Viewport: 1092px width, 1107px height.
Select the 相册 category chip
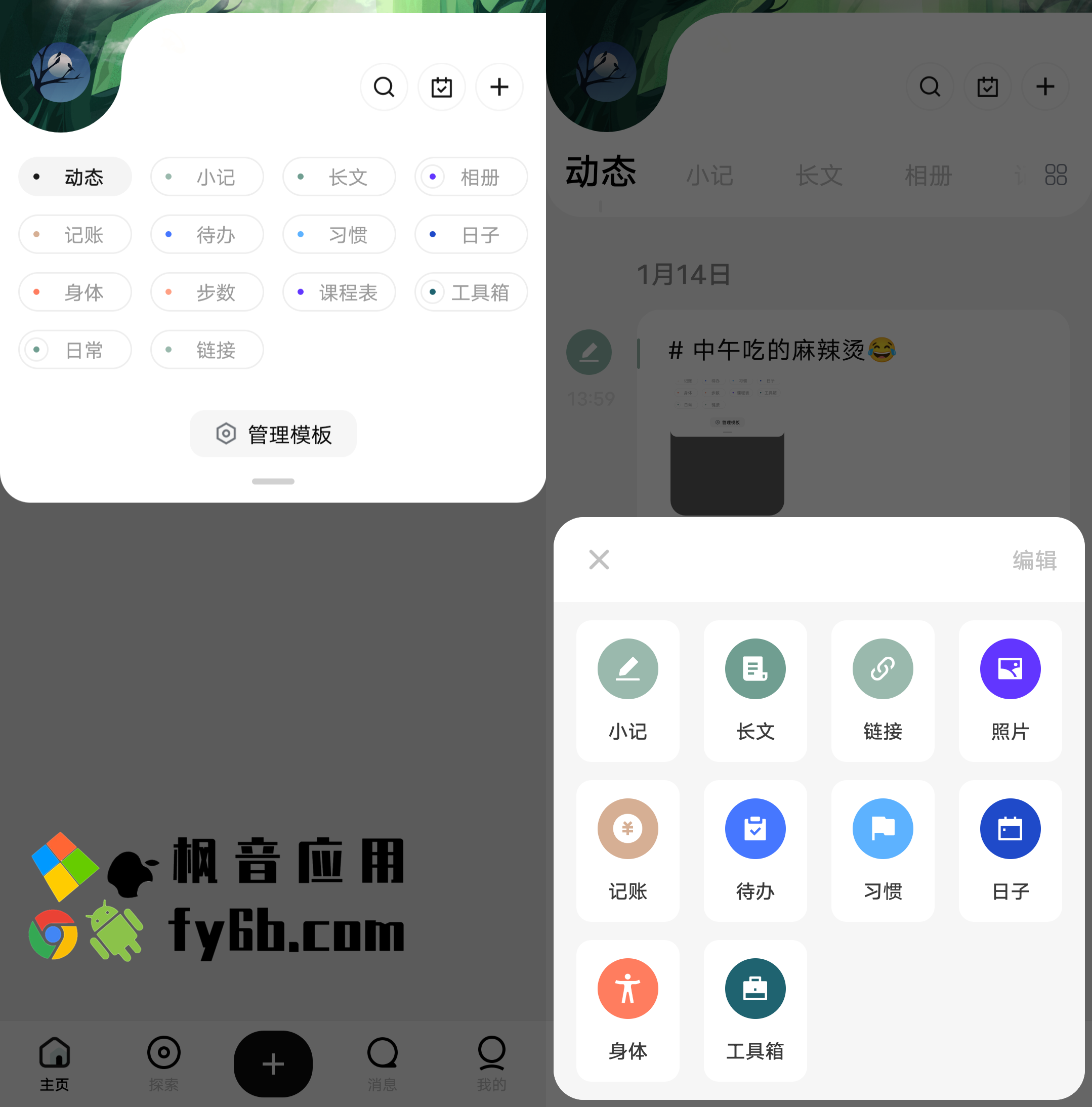(x=471, y=177)
